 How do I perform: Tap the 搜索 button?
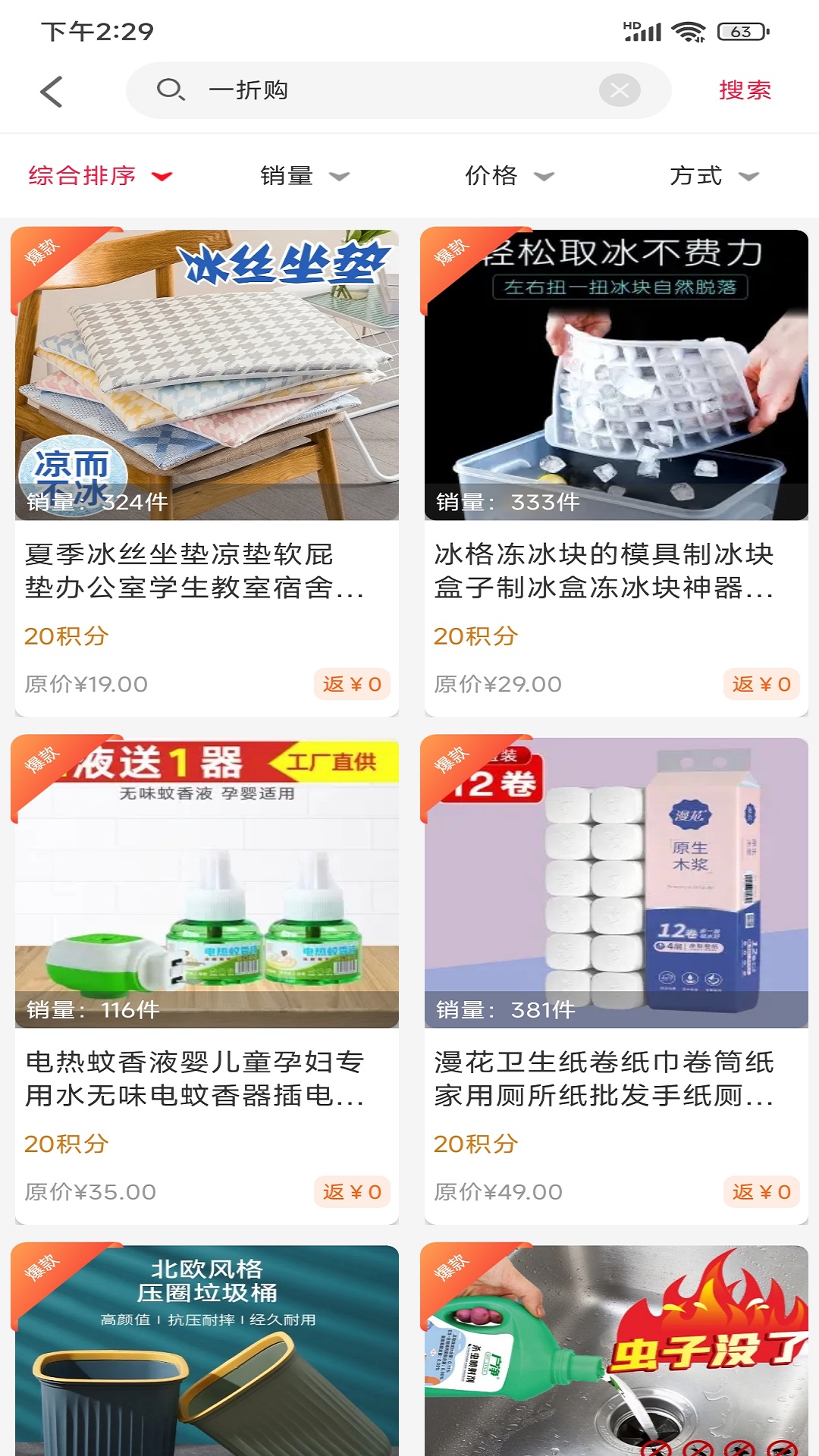click(x=744, y=90)
